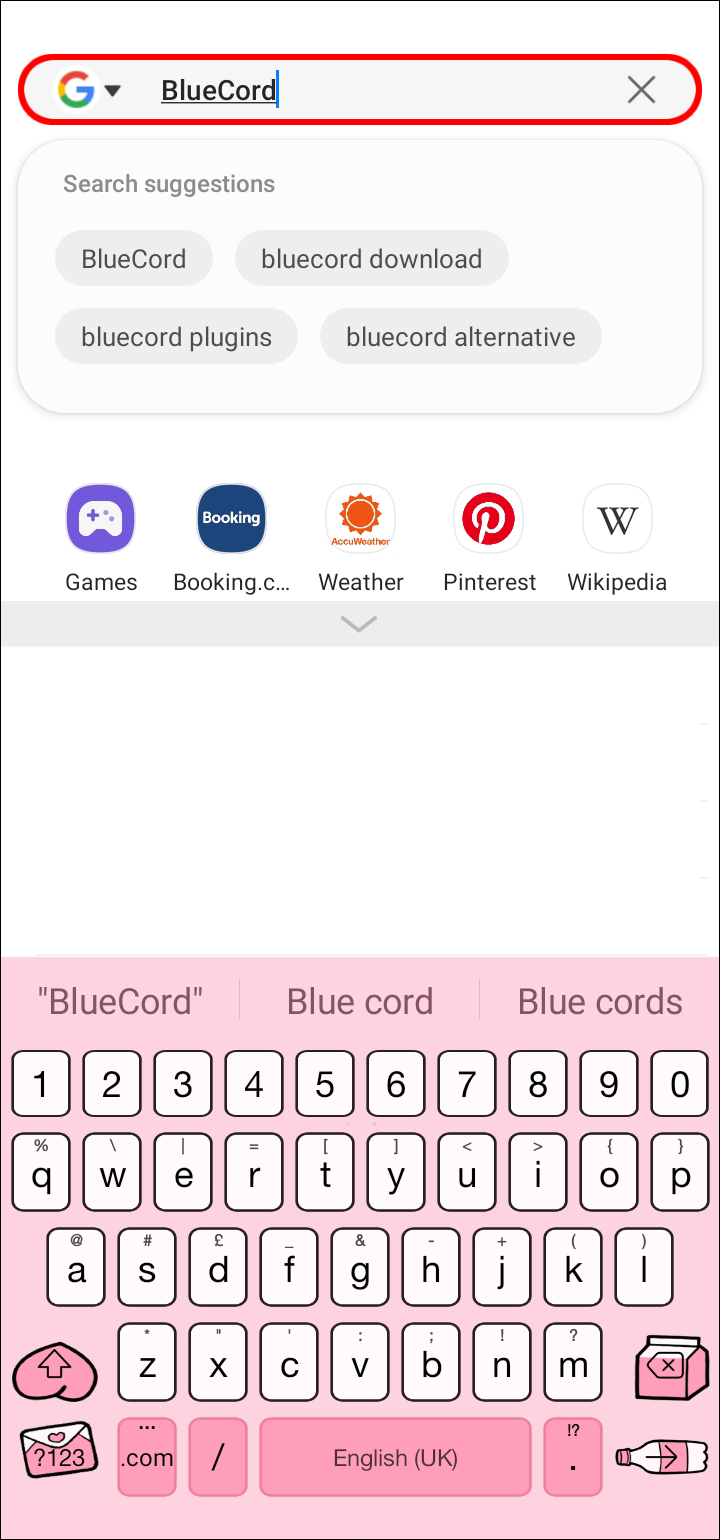Search for "bluecord alternative" suggestion
The width and height of the screenshot is (720, 1540).
tap(460, 337)
